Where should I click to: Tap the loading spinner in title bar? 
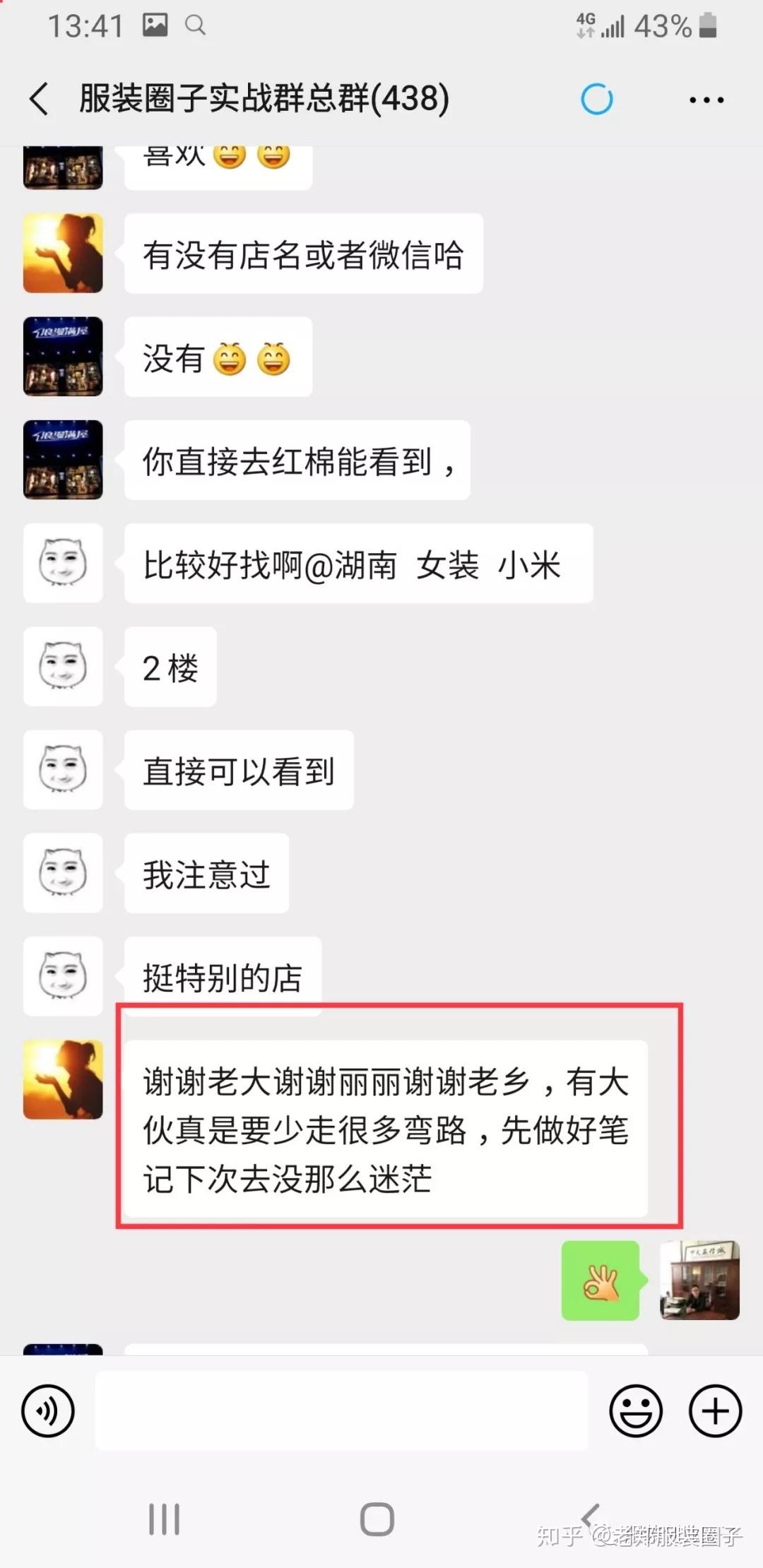(597, 99)
